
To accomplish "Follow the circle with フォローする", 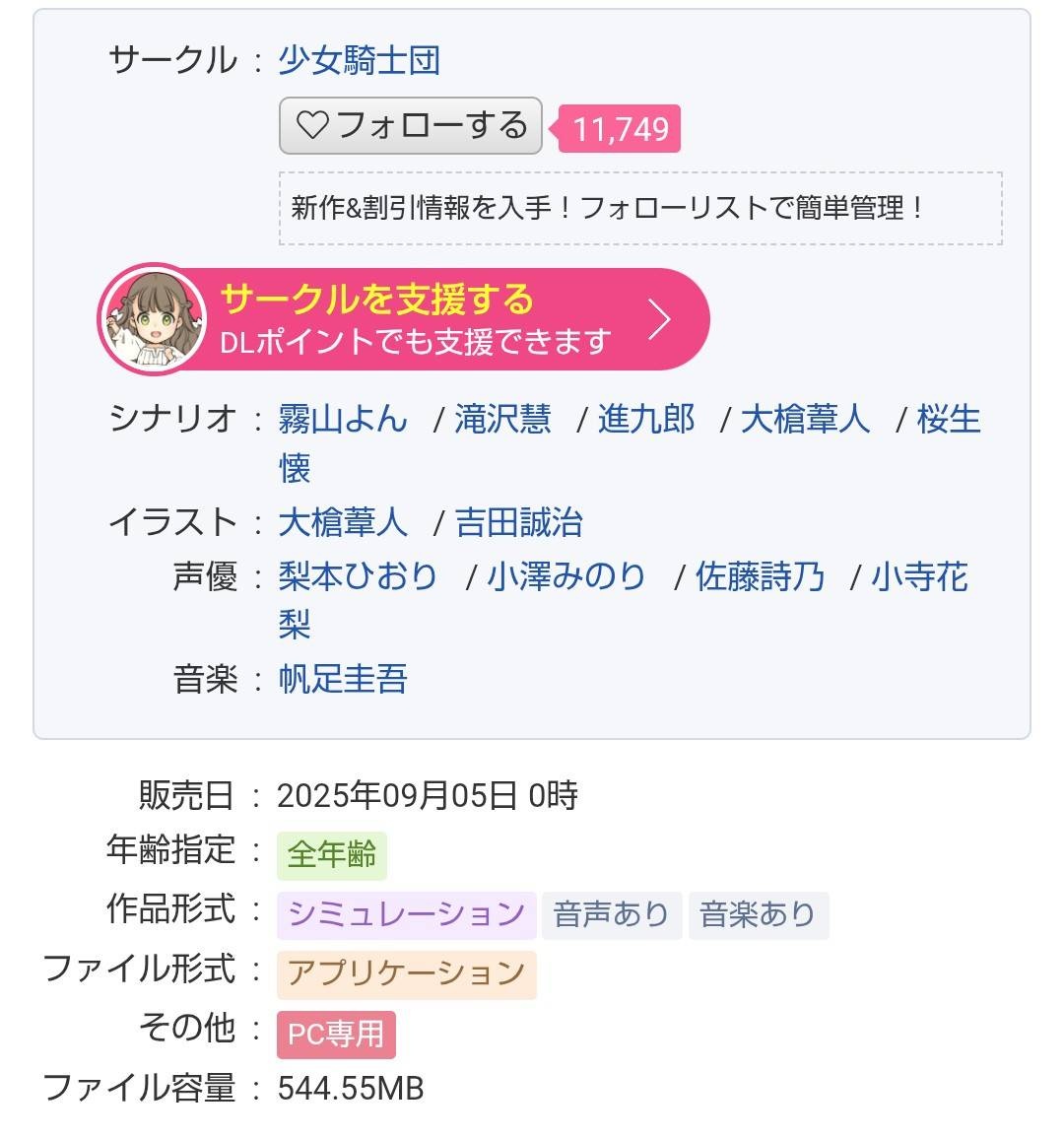I will coord(411,126).
